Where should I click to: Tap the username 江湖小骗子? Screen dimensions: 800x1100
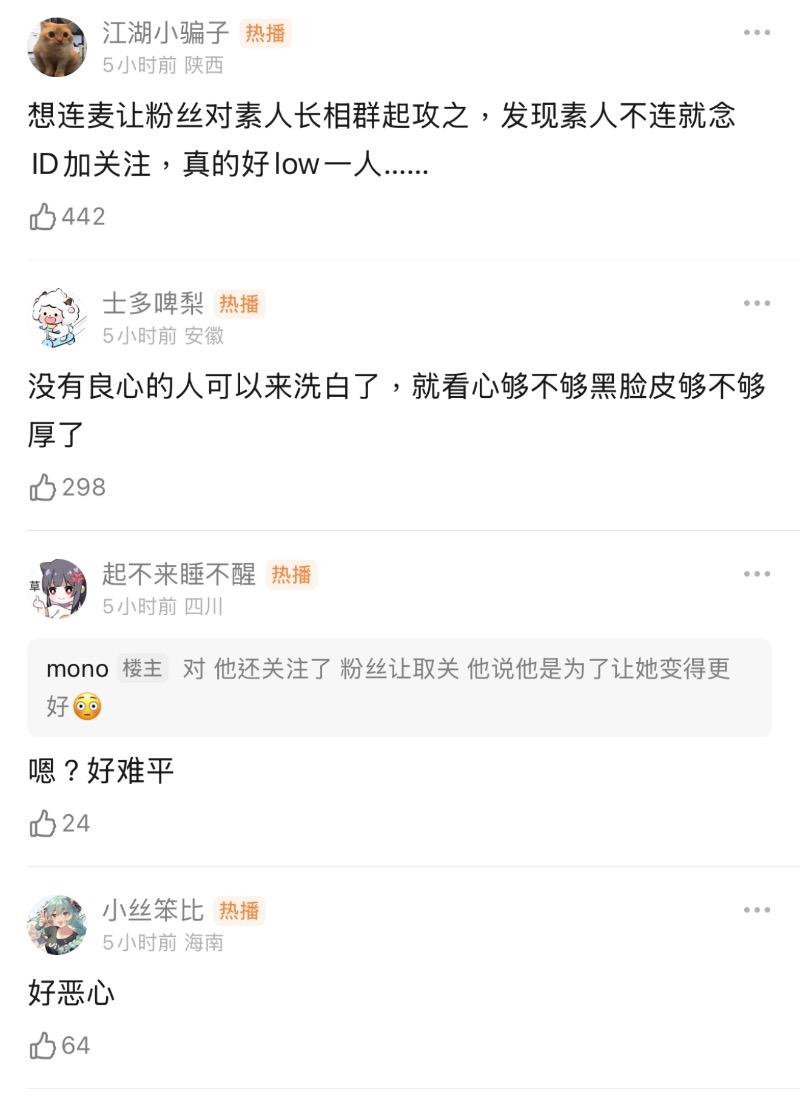tap(166, 33)
